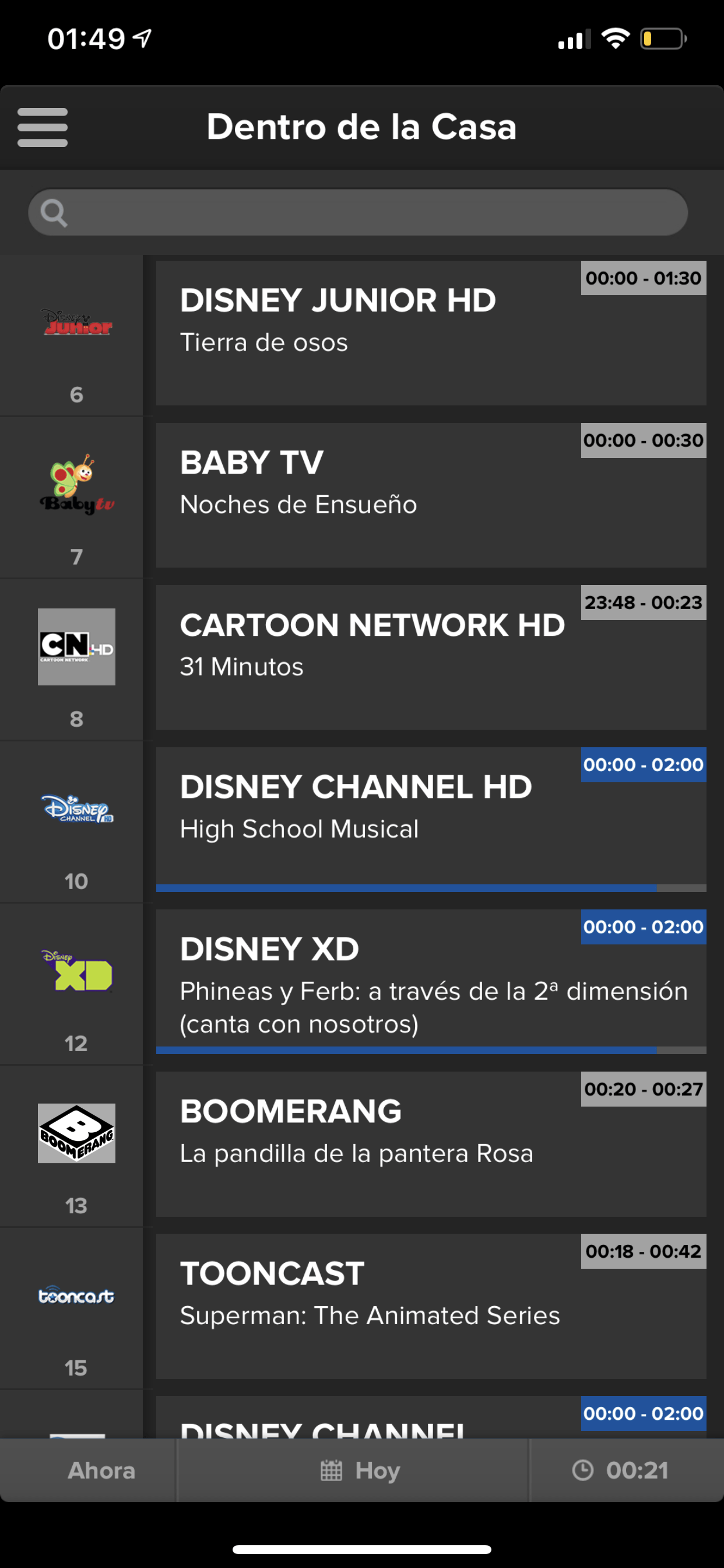Open the hamburger menu
724x1568 pixels.
[x=43, y=127]
